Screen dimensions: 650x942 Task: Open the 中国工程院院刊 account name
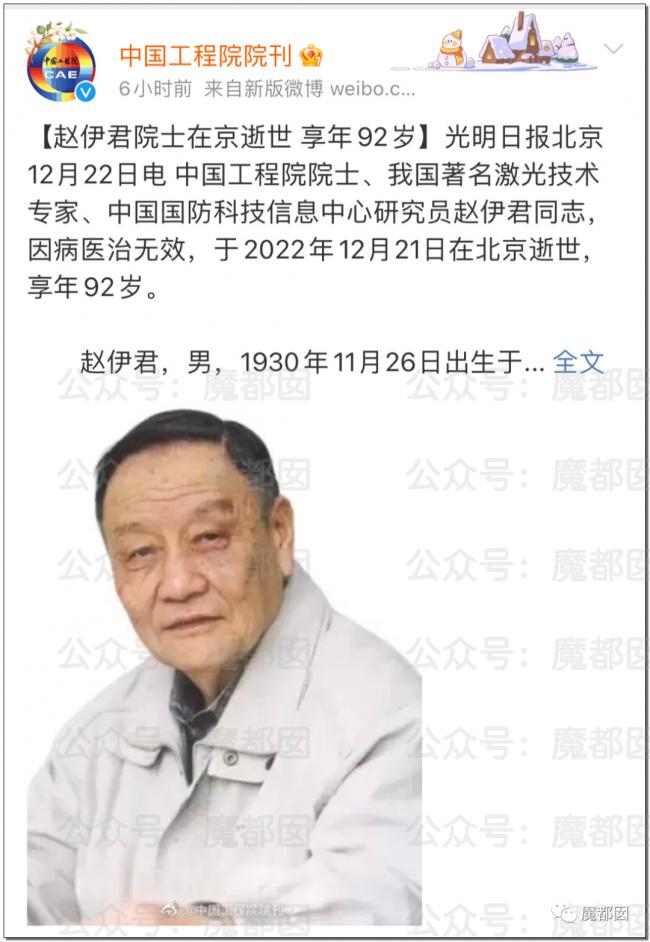coord(207,55)
